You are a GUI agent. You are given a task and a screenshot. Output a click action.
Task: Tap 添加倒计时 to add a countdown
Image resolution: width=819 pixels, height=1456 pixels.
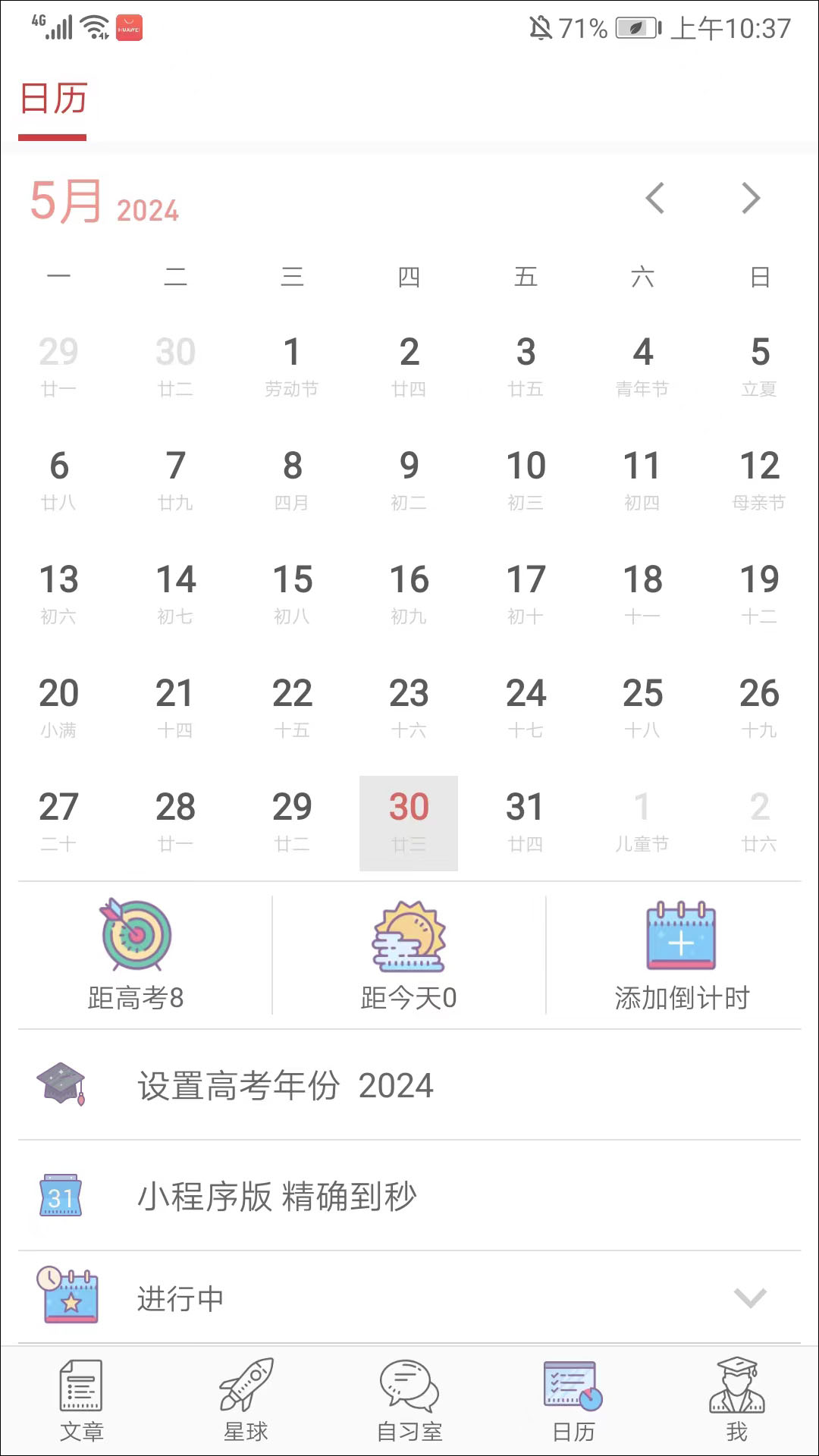[681, 955]
